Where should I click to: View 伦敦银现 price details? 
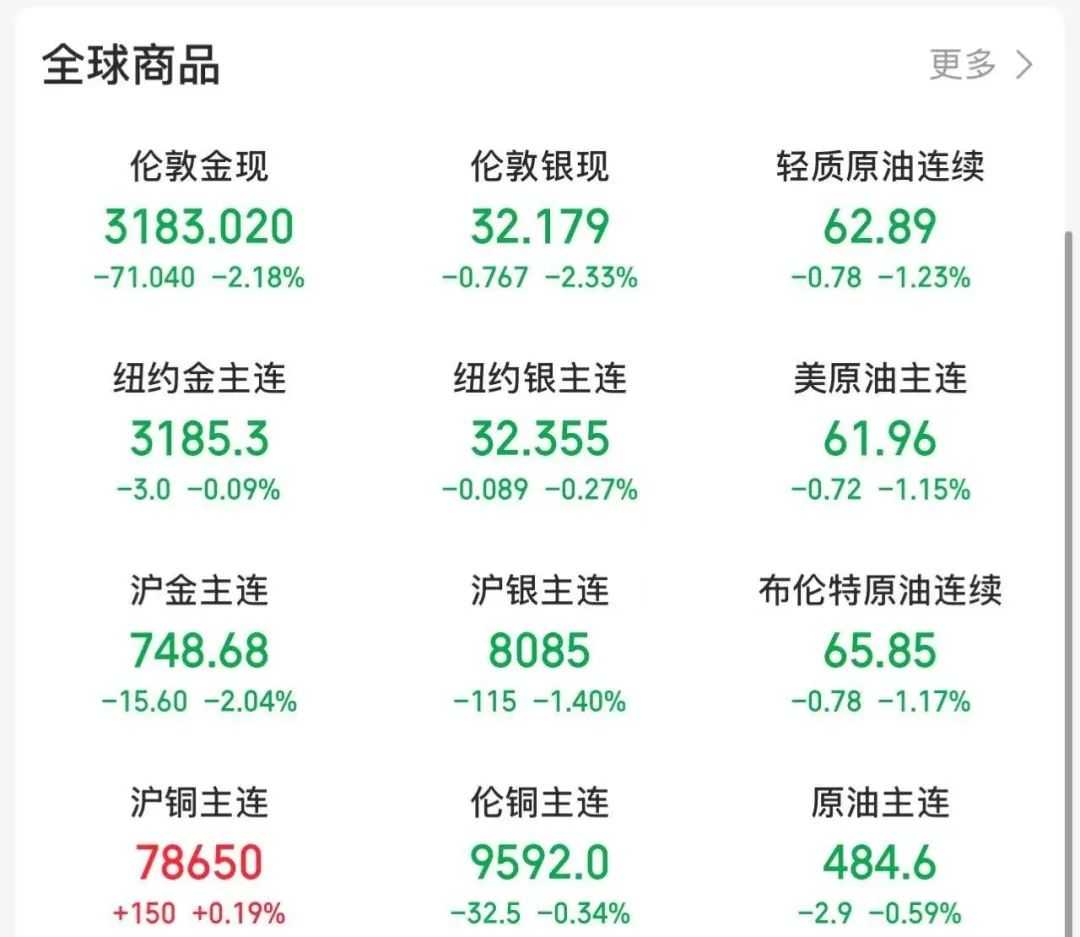(x=540, y=225)
